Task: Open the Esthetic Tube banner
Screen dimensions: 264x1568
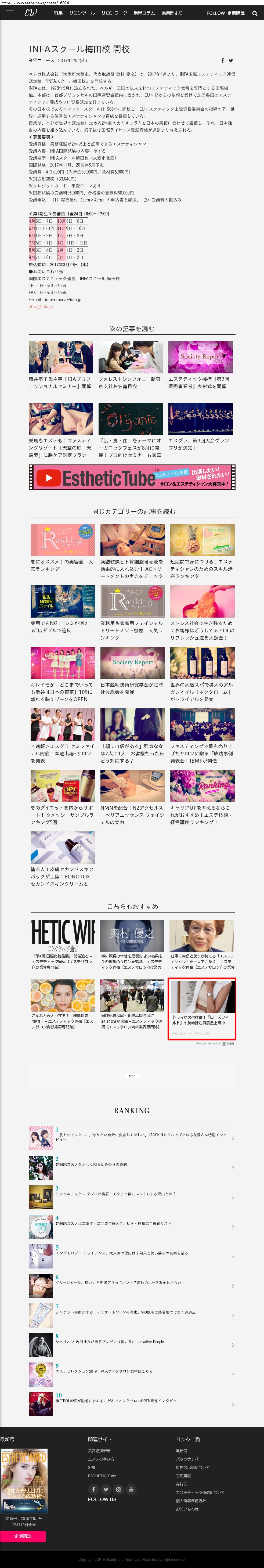Action: (x=132, y=477)
